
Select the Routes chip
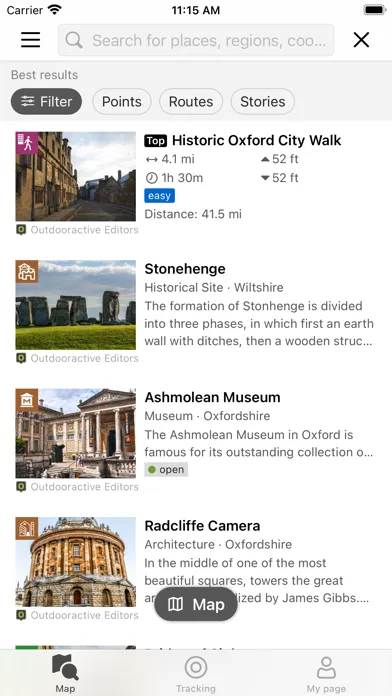191,102
